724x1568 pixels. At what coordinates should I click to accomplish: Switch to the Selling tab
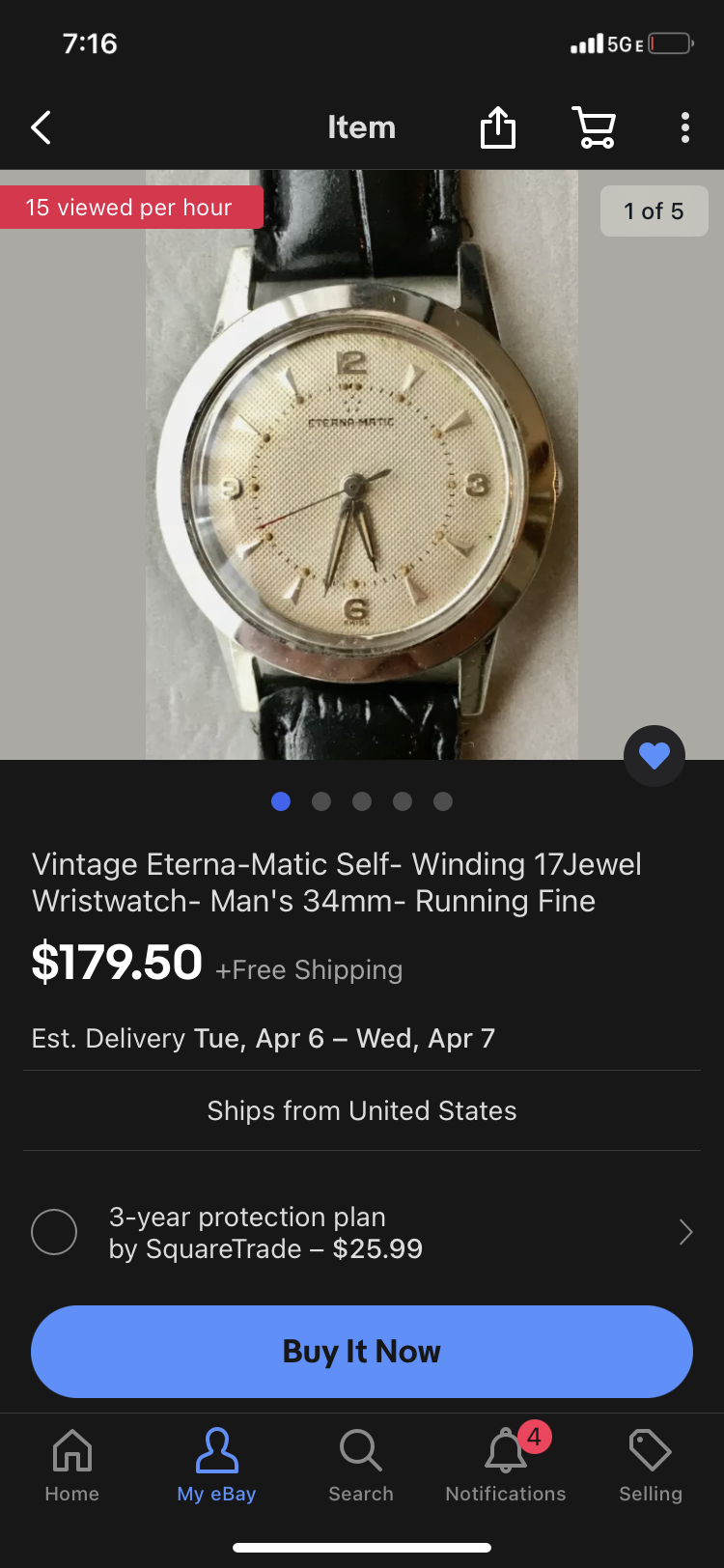[x=651, y=1465]
